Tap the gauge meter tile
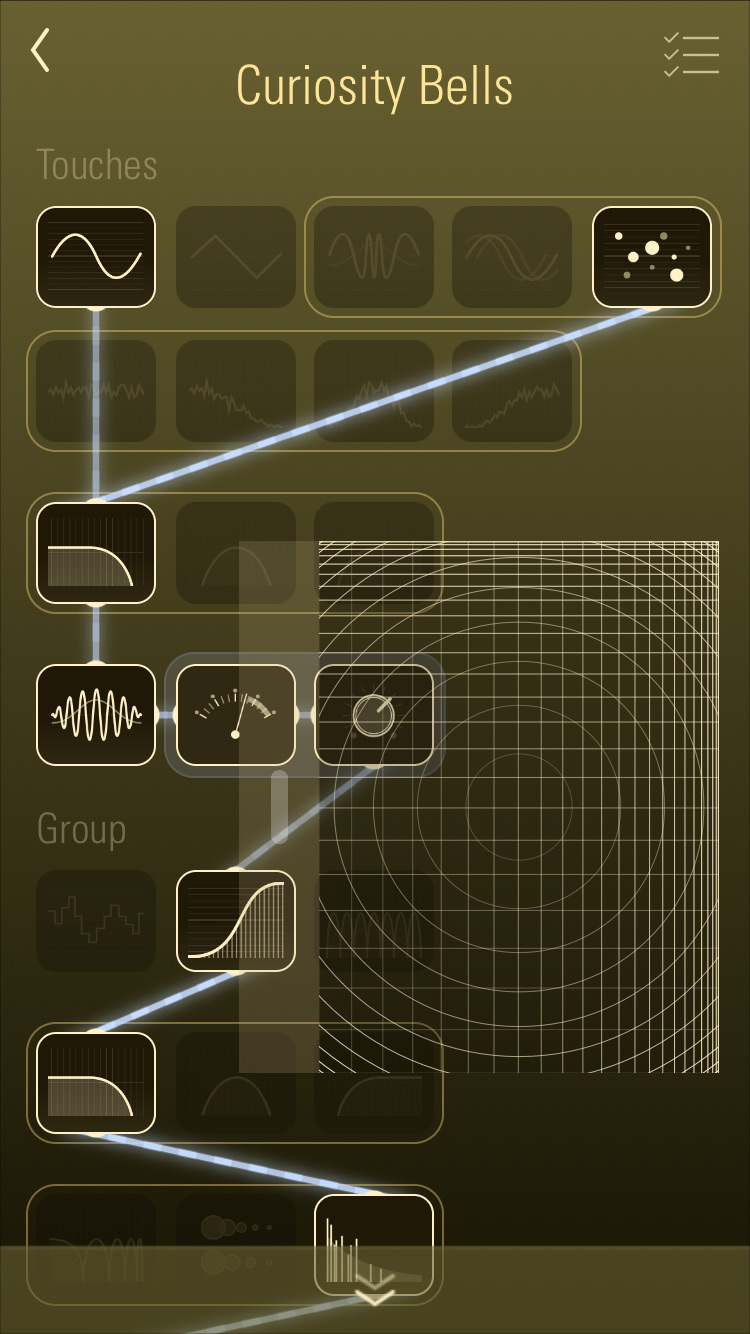 click(x=236, y=715)
